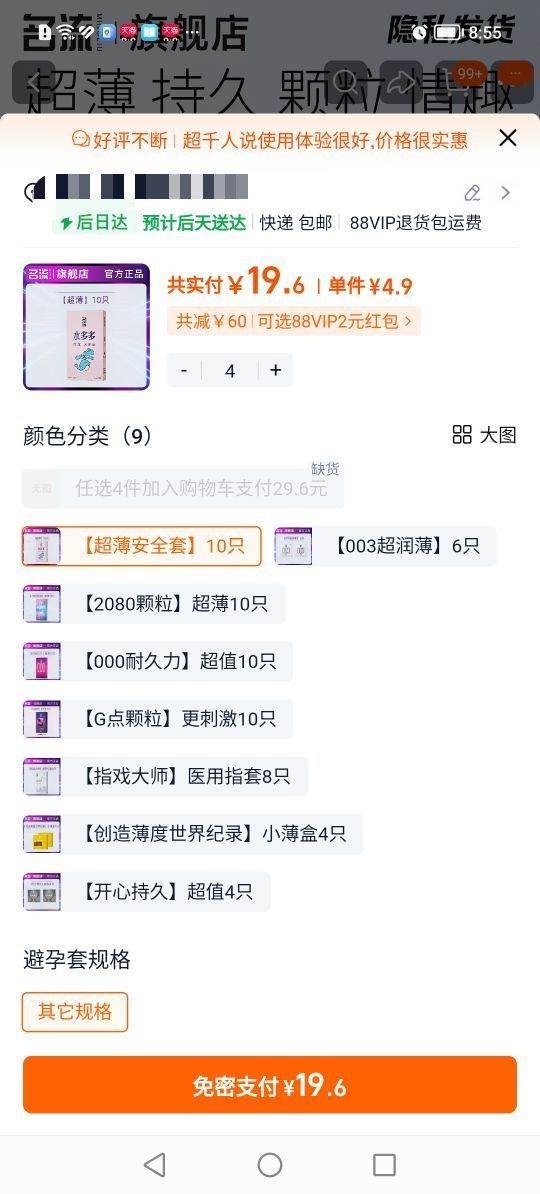Choose the 其它规格 specification

pyautogui.click(x=75, y=1012)
